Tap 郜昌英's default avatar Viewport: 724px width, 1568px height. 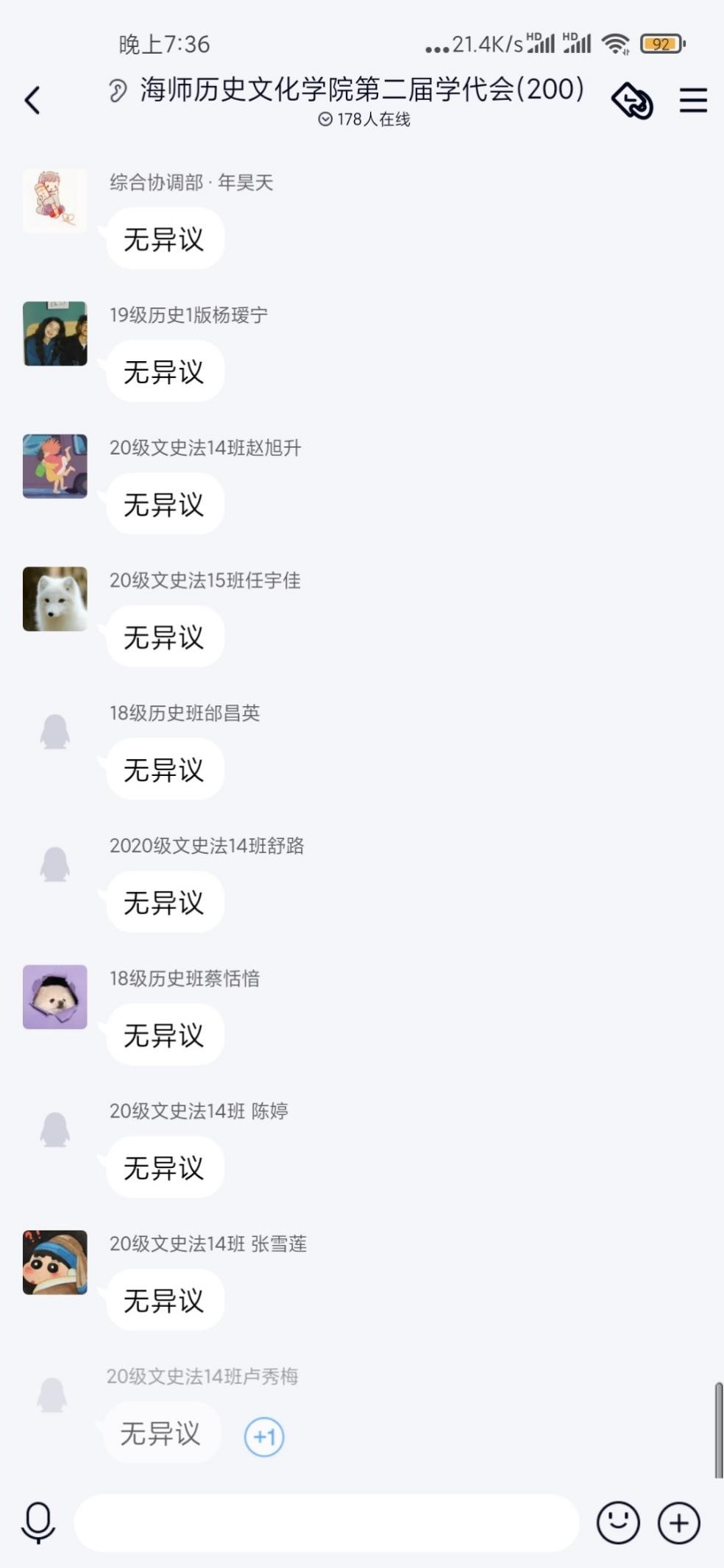click(x=54, y=732)
